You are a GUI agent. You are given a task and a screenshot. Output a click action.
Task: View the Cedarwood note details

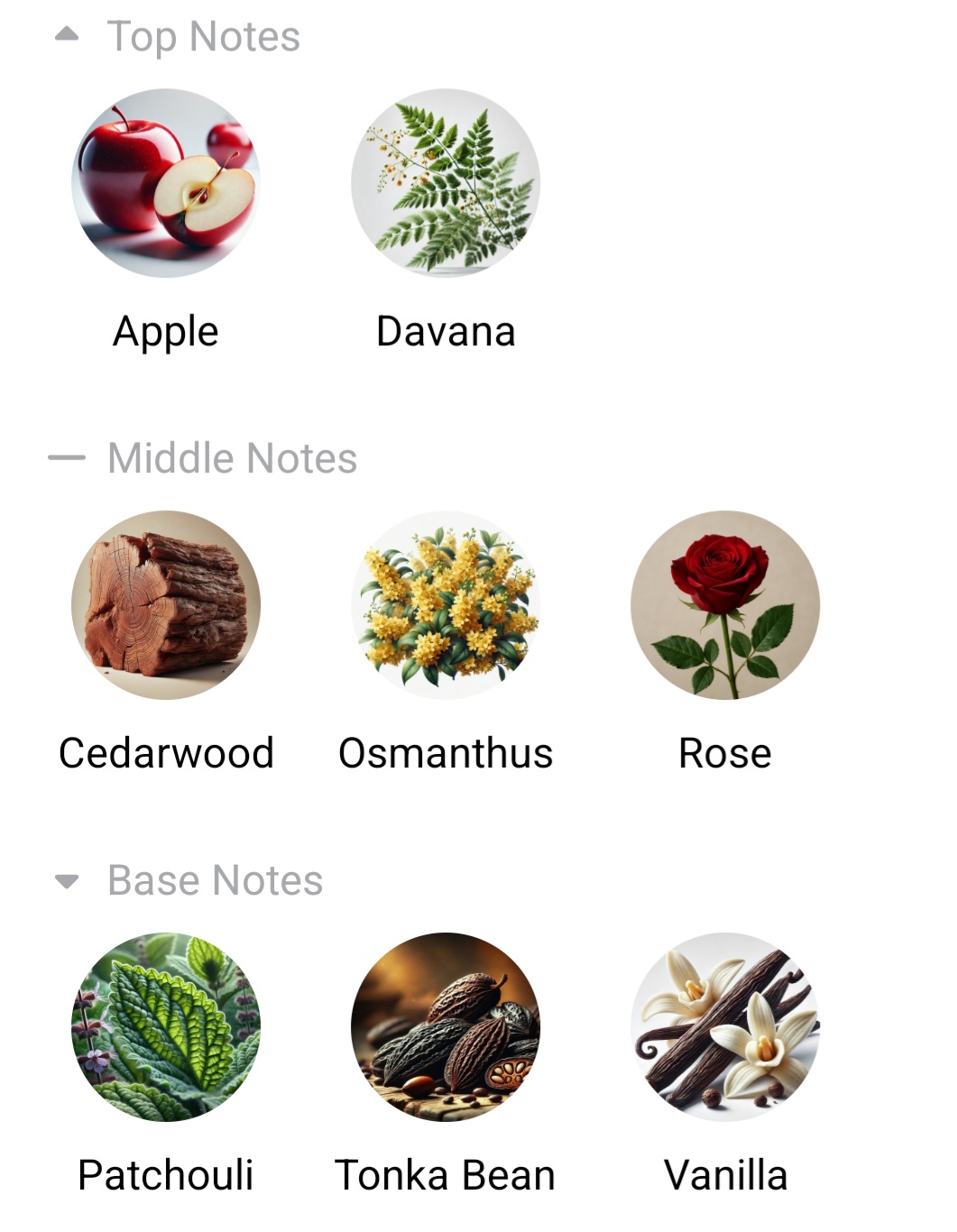coord(165,605)
